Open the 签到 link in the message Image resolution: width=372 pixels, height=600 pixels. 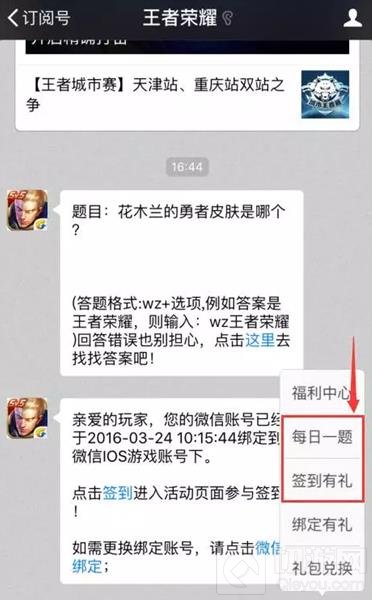117,493
